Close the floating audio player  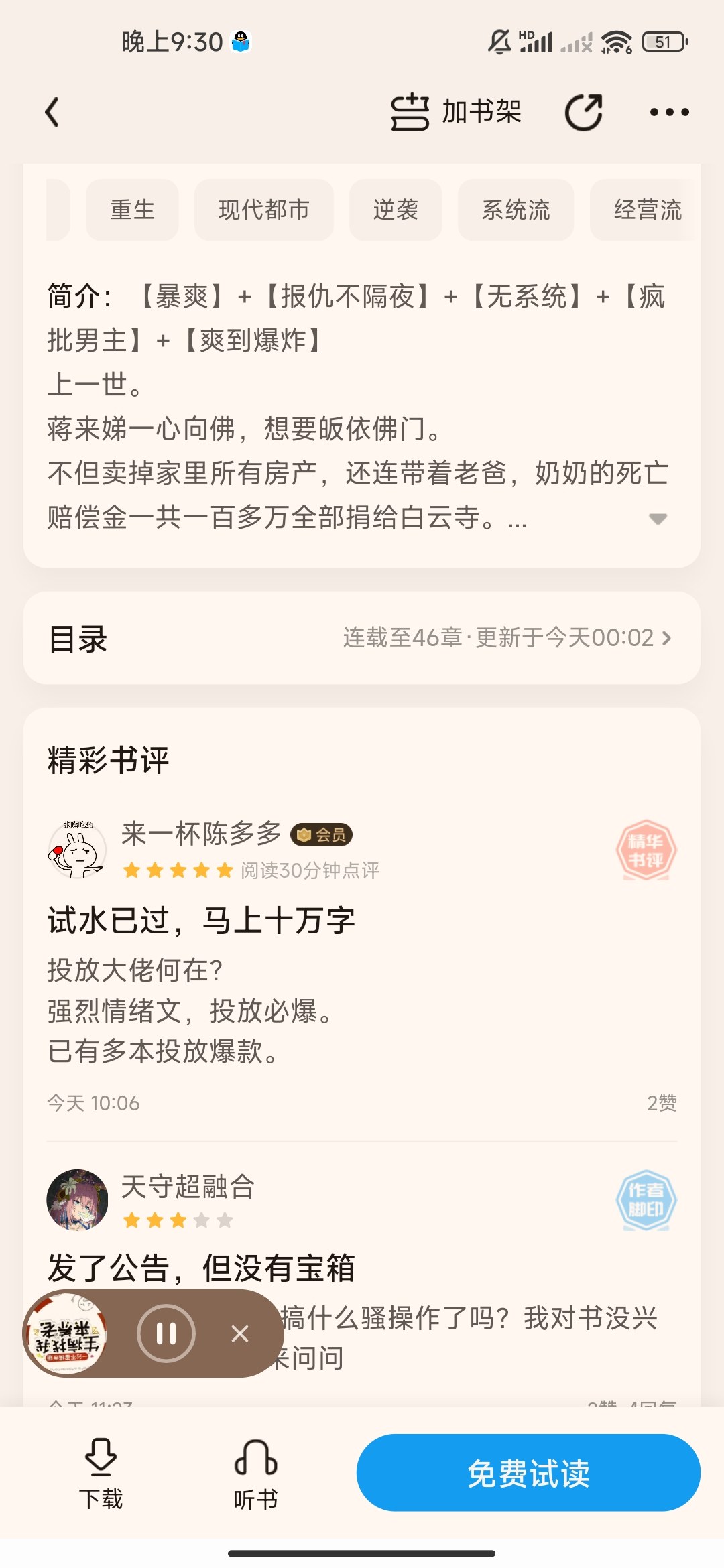240,1333
